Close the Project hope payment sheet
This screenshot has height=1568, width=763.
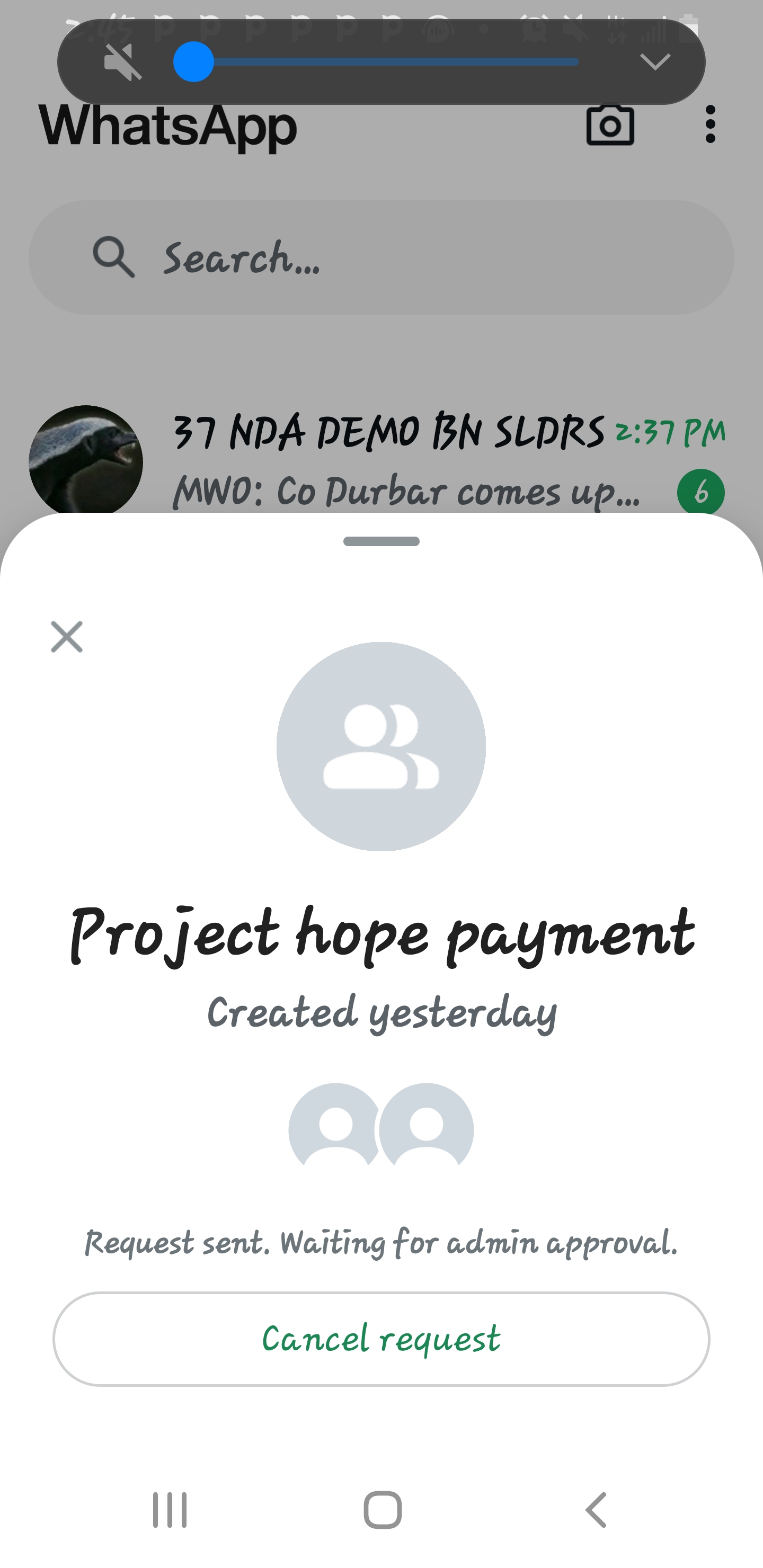pyautogui.click(x=66, y=637)
